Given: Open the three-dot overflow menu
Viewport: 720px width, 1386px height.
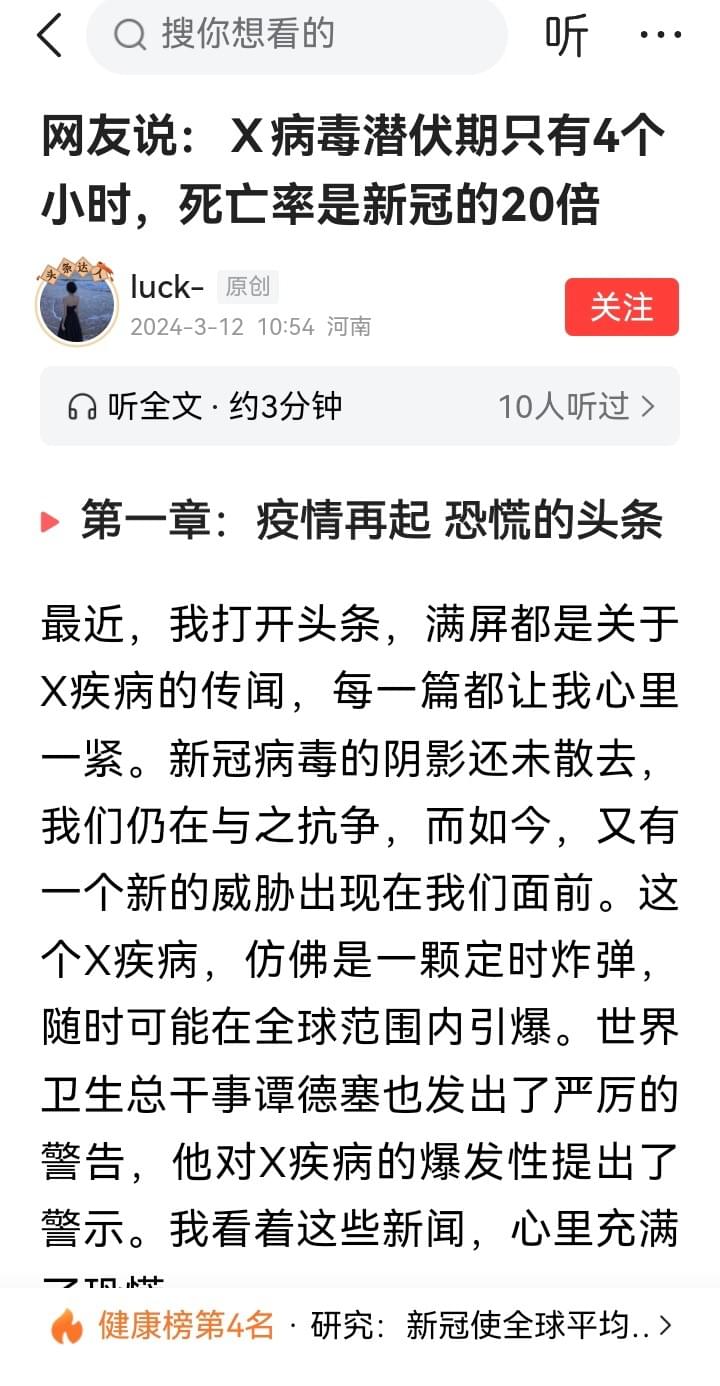Looking at the screenshot, I should tap(659, 36).
